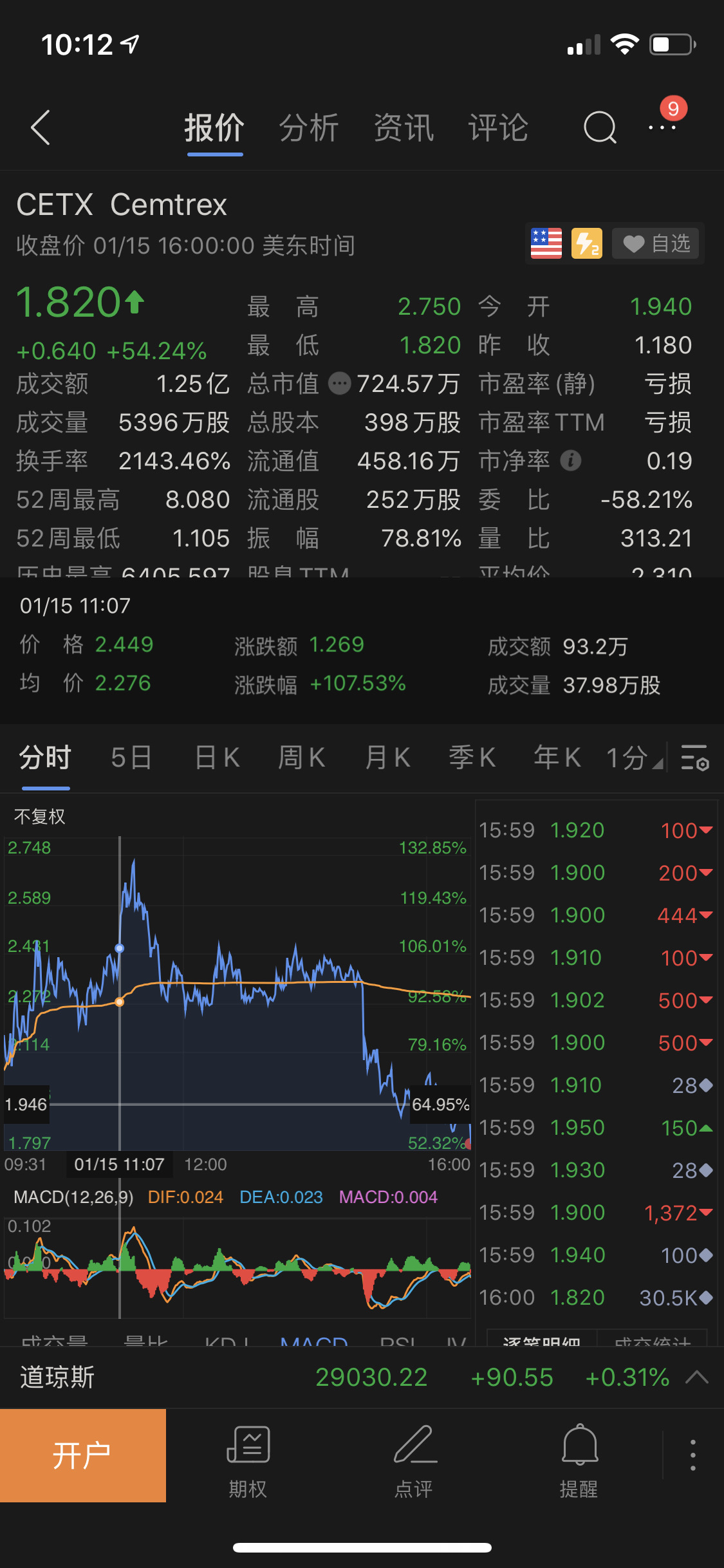
Task: Switch chart to 日K
Action: point(218,758)
